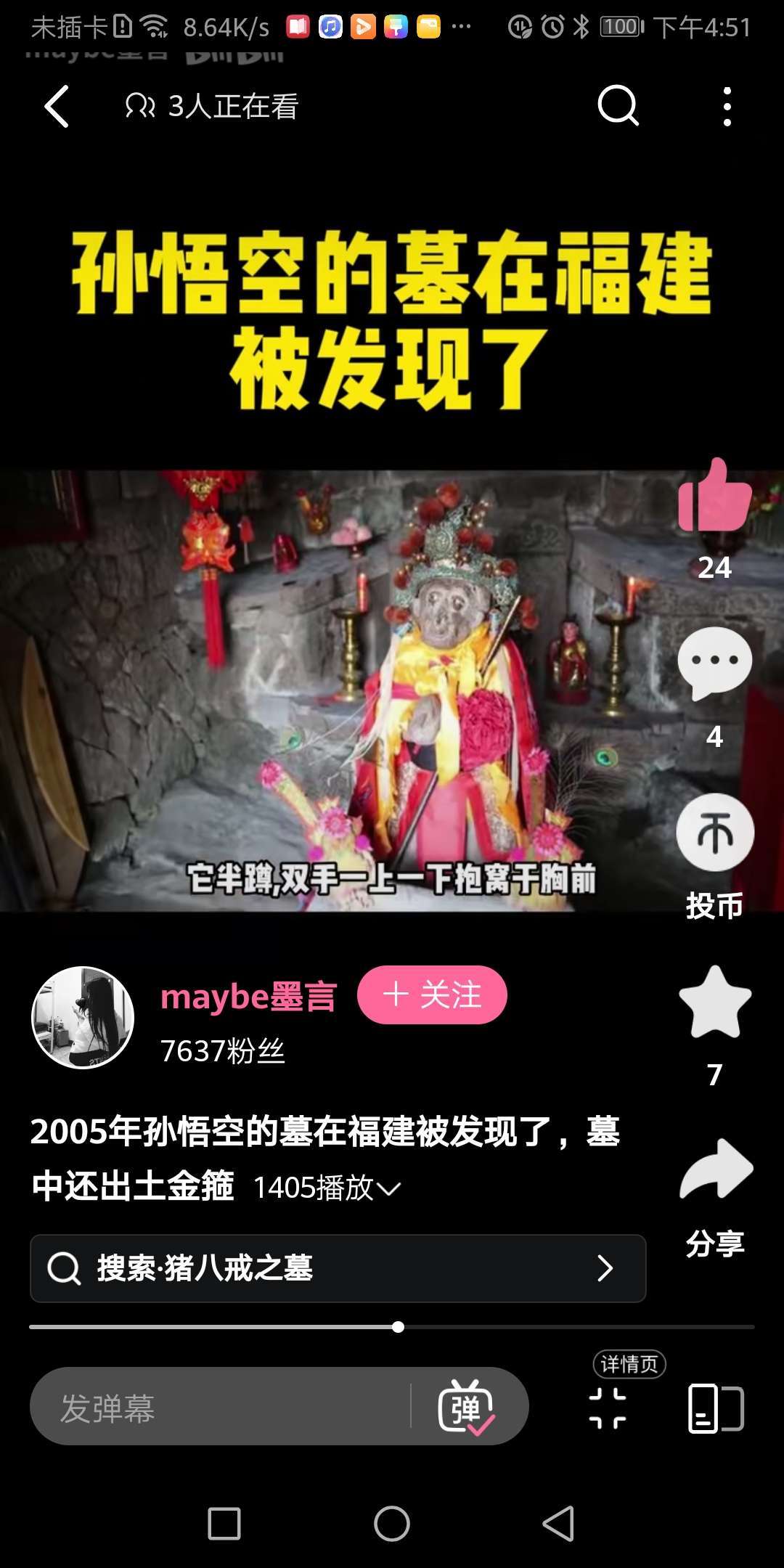Open the three-dot overflow menu
This screenshot has width=784, height=1568.
[727, 107]
